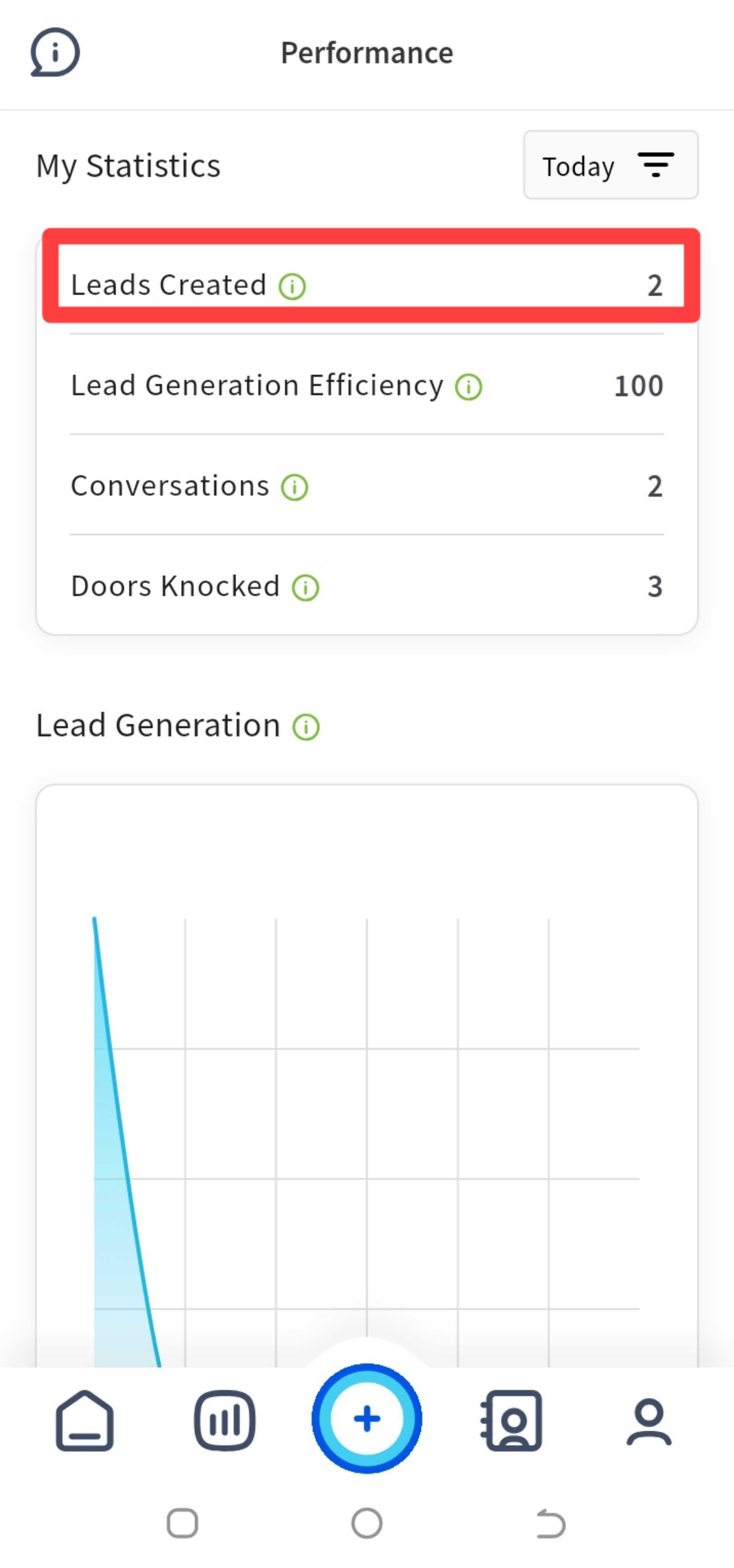734x1568 pixels.
Task: Show info for Doors Knocked
Action: [305, 587]
